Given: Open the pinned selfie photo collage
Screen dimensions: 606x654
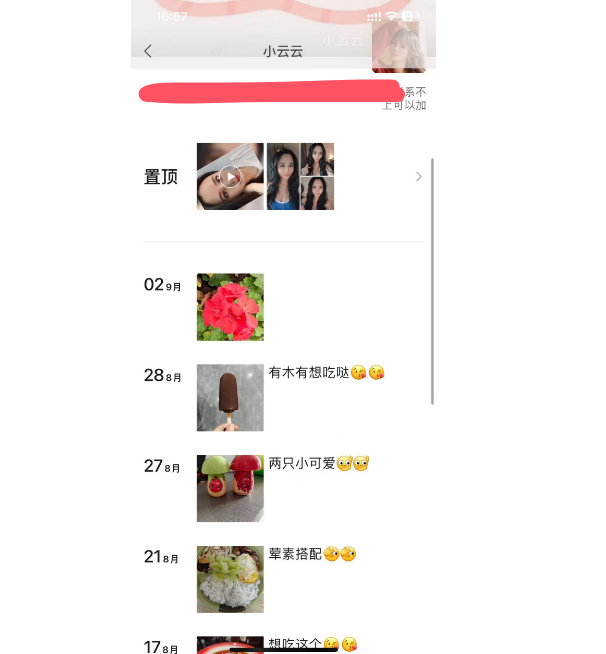Looking at the screenshot, I should (300, 177).
